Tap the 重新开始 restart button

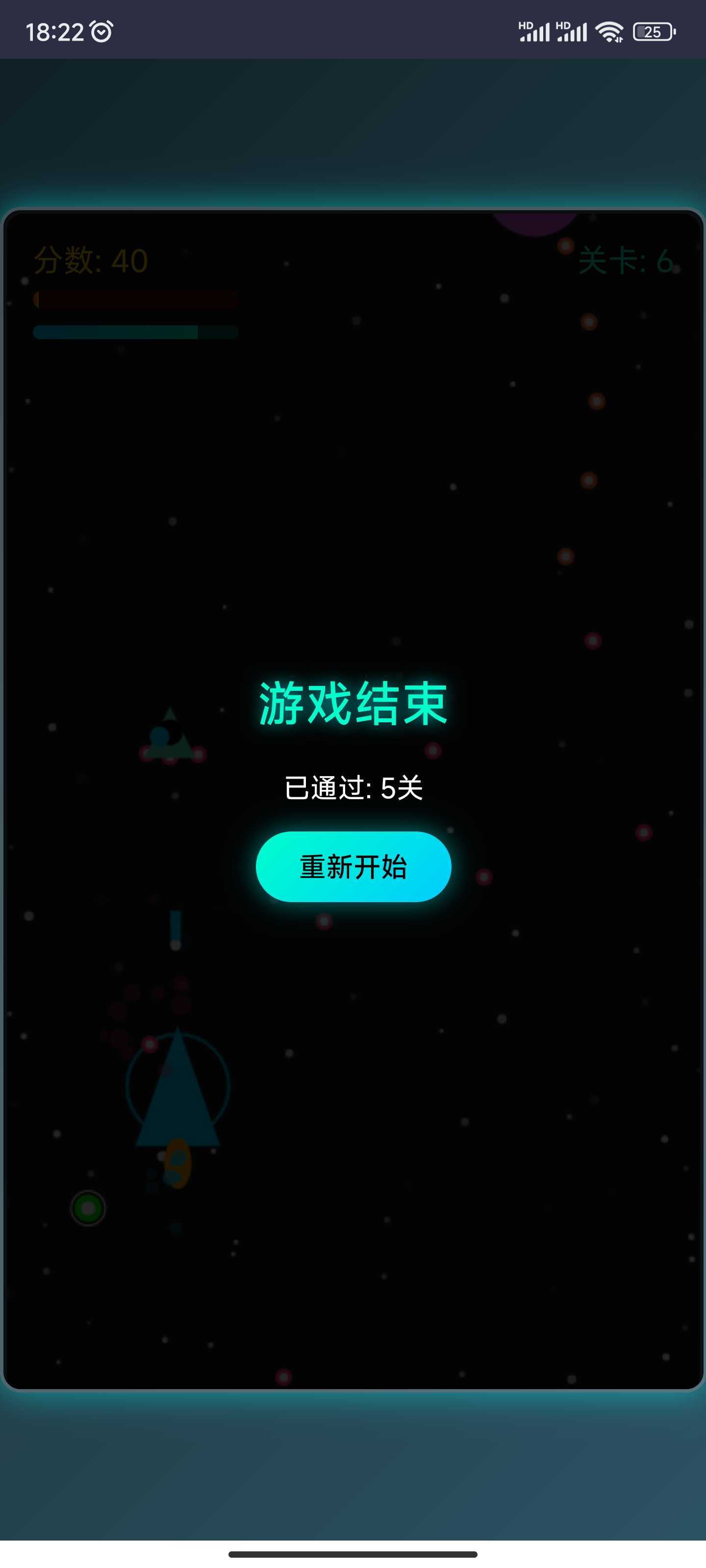353,866
